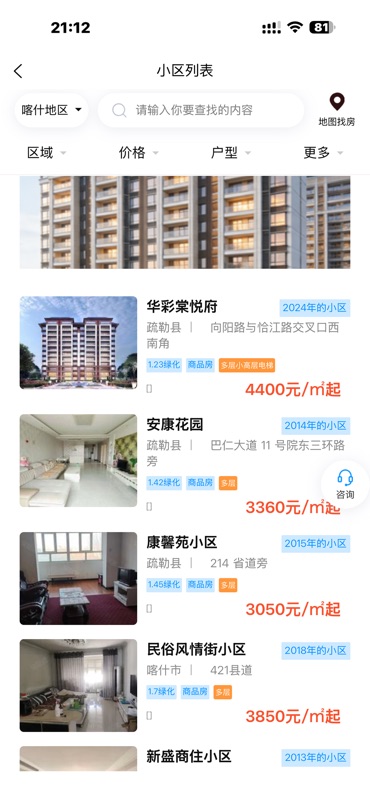Open the 喀什地区 region dropdown
This screenshot has height=800, width=370.
pos(52,110)
